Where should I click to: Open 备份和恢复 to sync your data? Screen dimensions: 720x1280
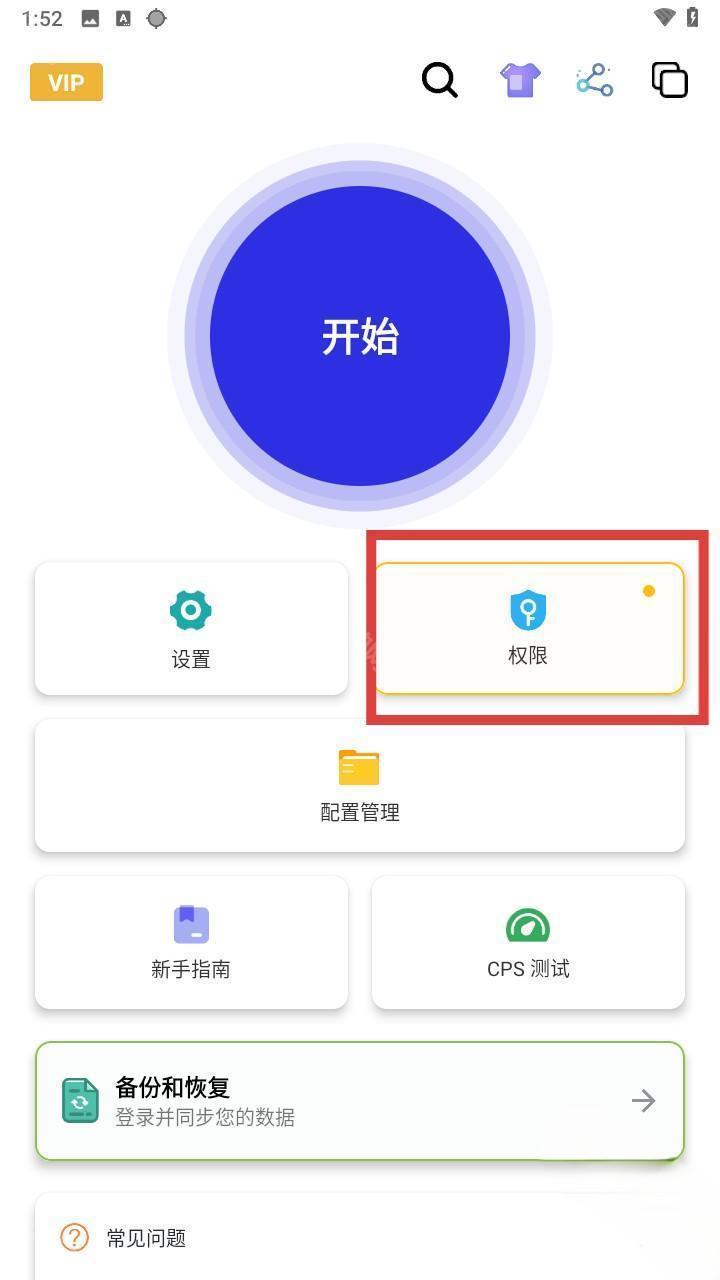point(359,1100)
